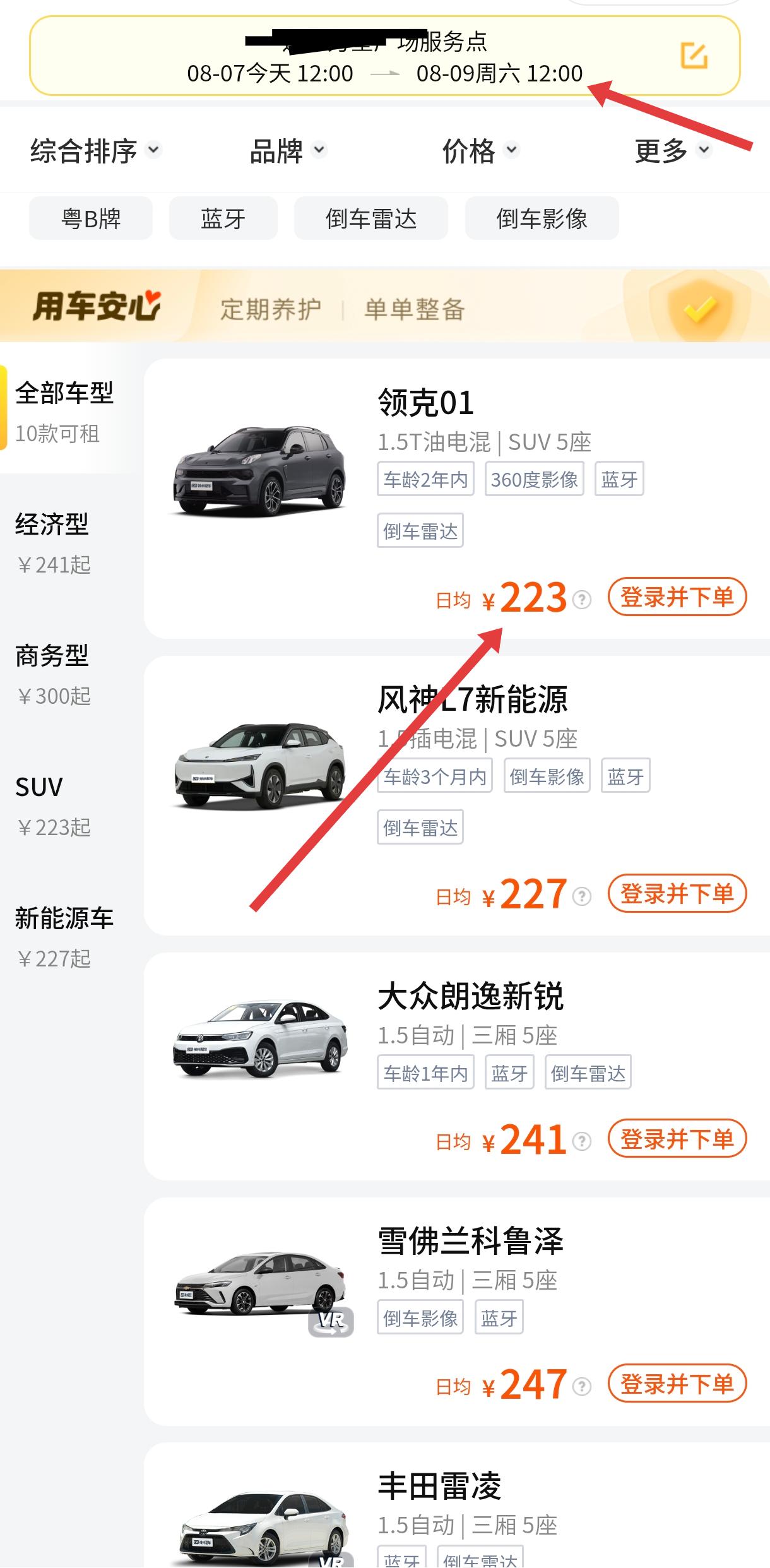Filter cars by 蓝牙
This screenshot has width=770, height=1568.
tap(223, 219)
